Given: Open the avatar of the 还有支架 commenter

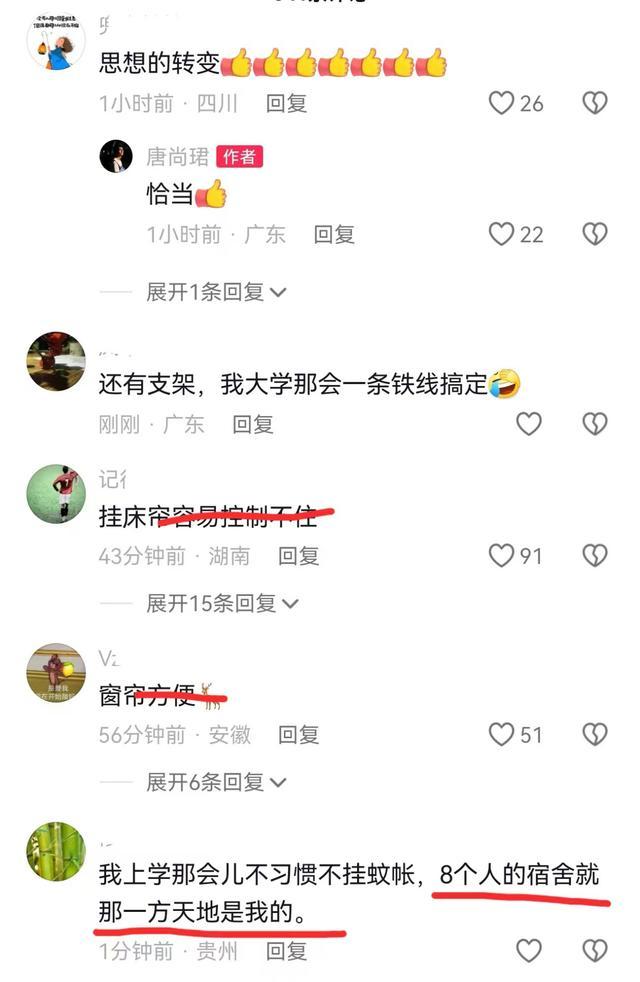Looking at the screenshot, I should pyautogui.click(x=56, y=363).
